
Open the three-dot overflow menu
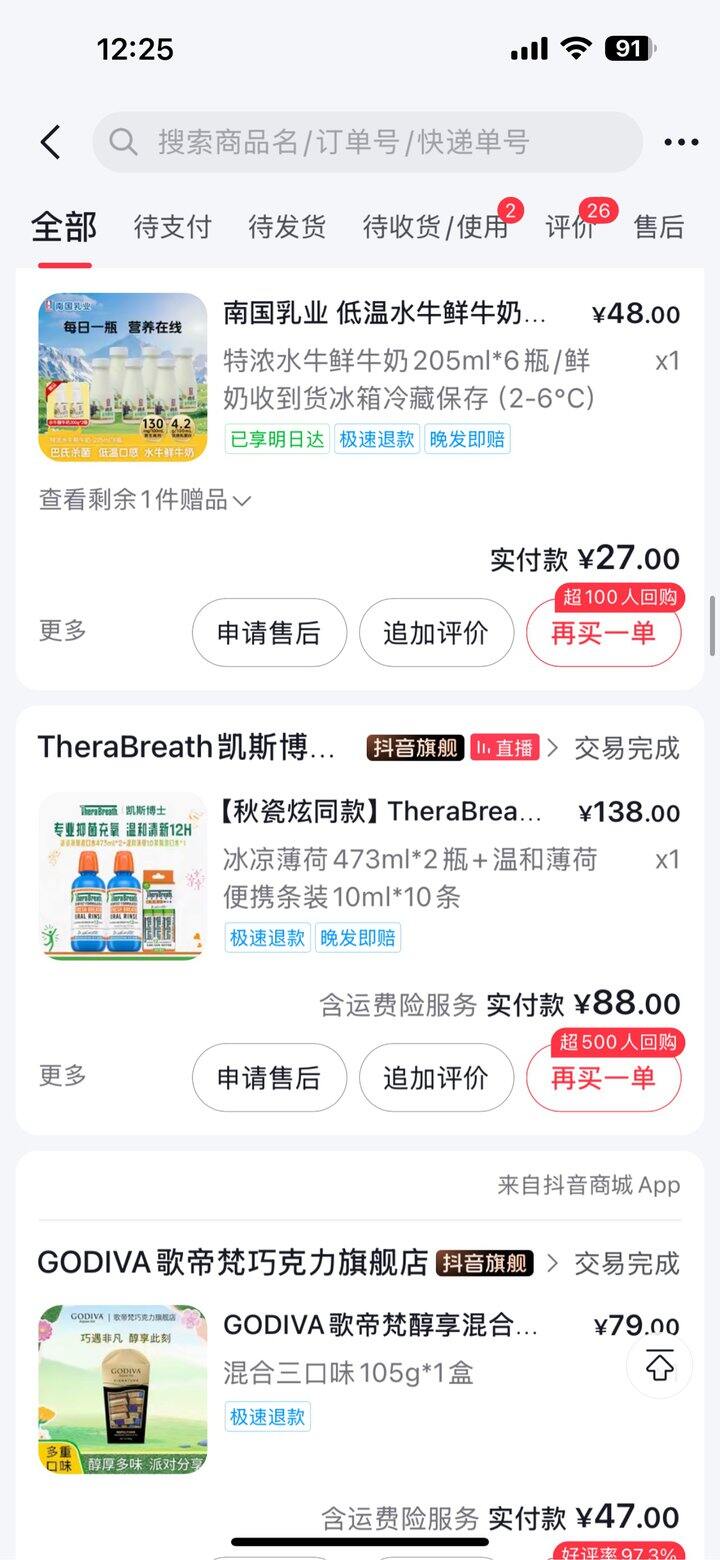[681, 142]
